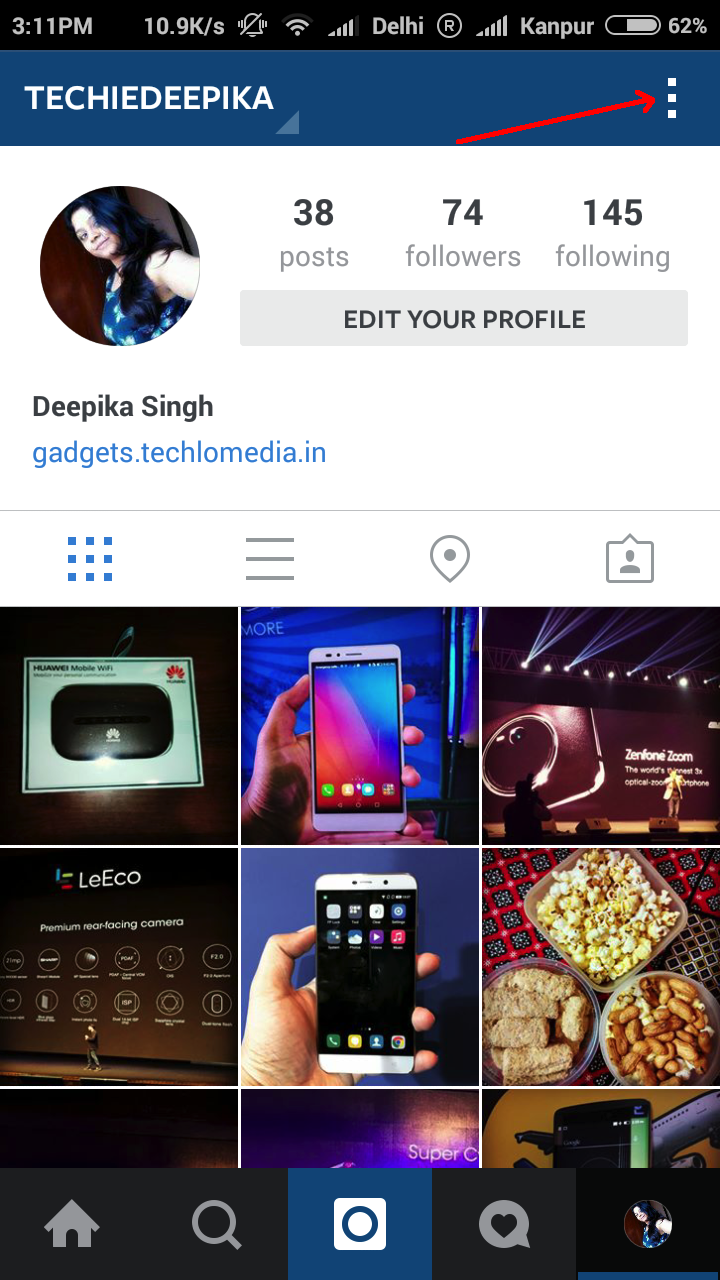Go to the home feed
This screenshot has height=1280, width=720.
point(72,1224)
